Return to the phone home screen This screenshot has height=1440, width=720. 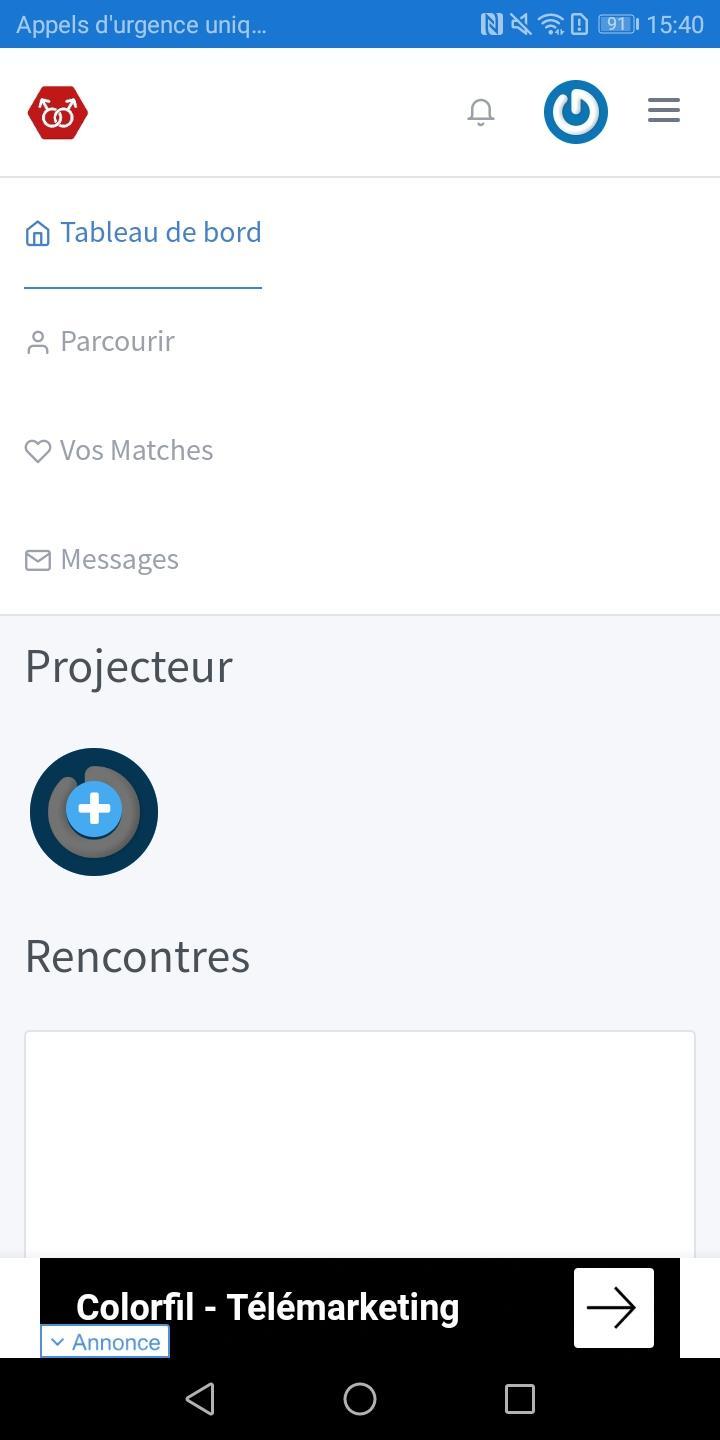360,1398
